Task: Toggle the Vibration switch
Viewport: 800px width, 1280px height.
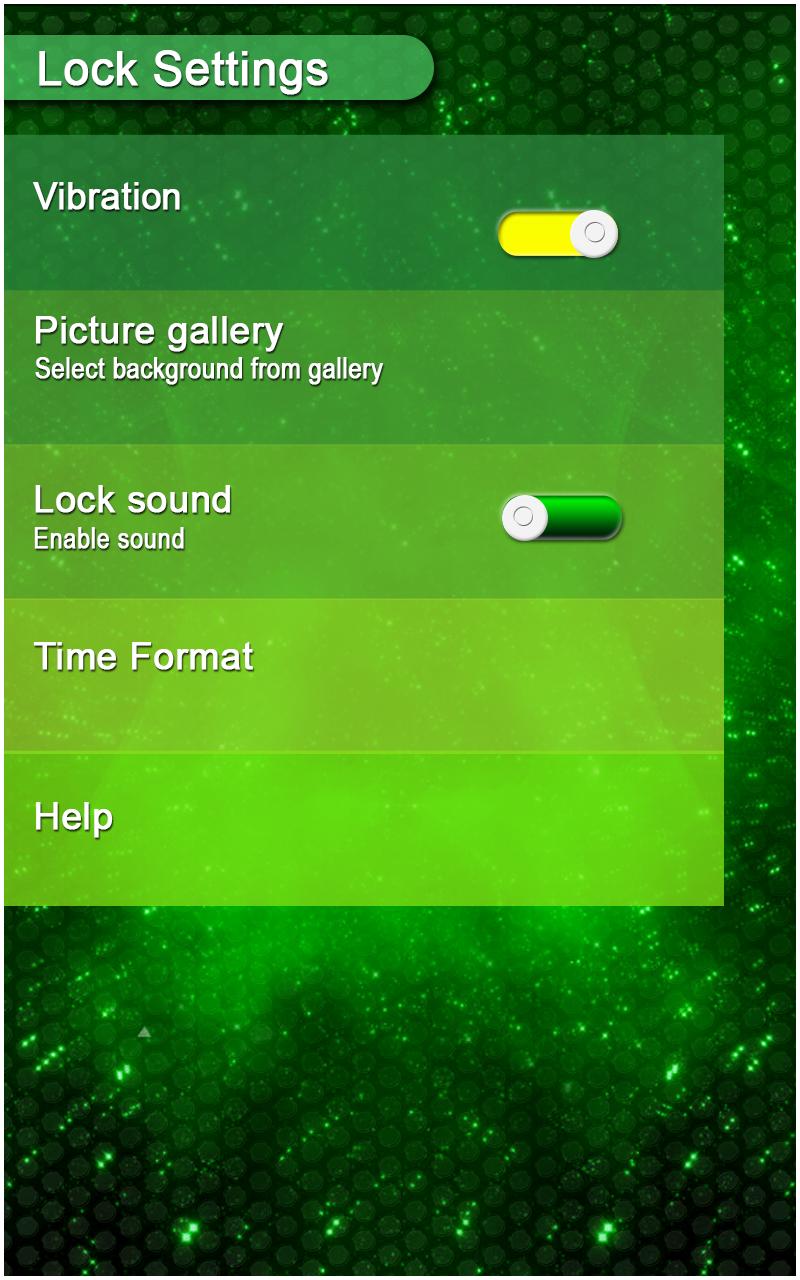Action: point(557,233)
